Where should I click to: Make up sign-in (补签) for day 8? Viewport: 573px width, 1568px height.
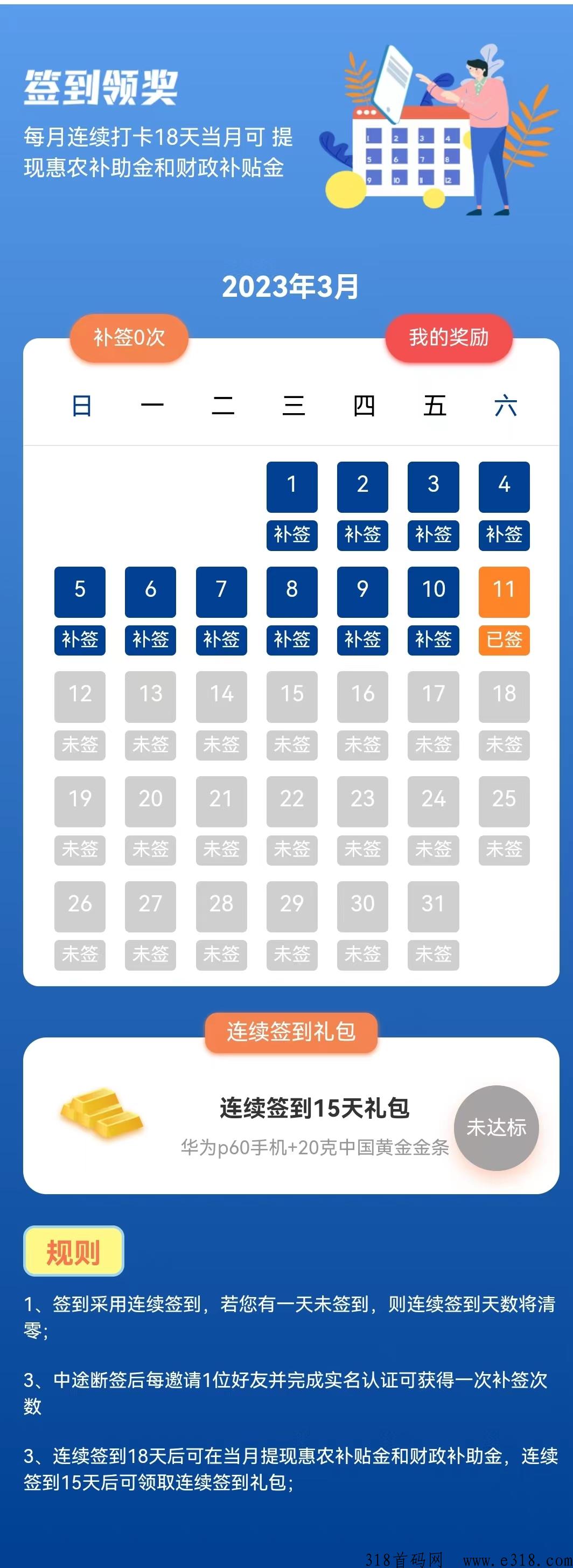(x=292, y=640)
